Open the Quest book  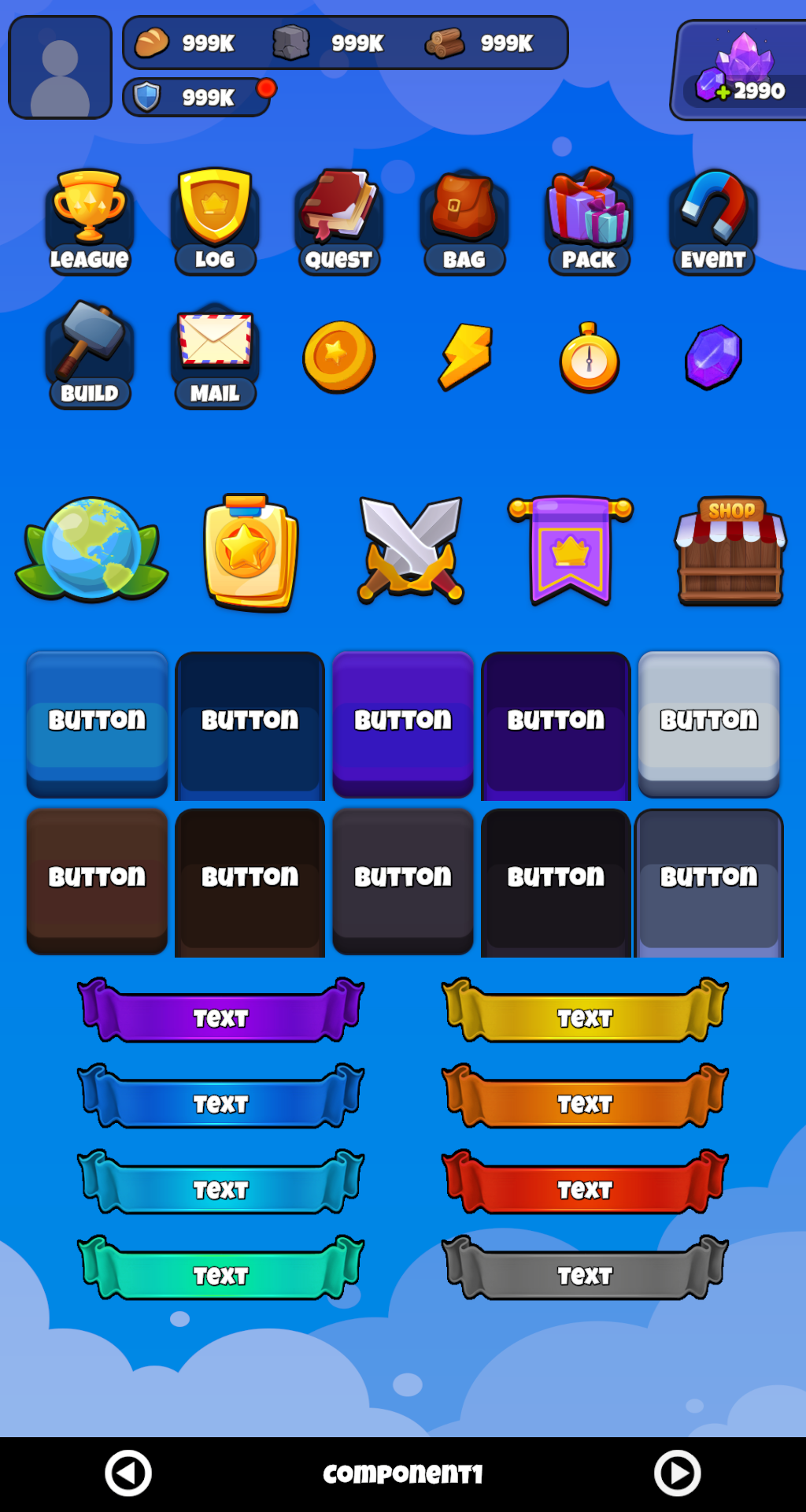pyautogui.click(x=339, y=221)
